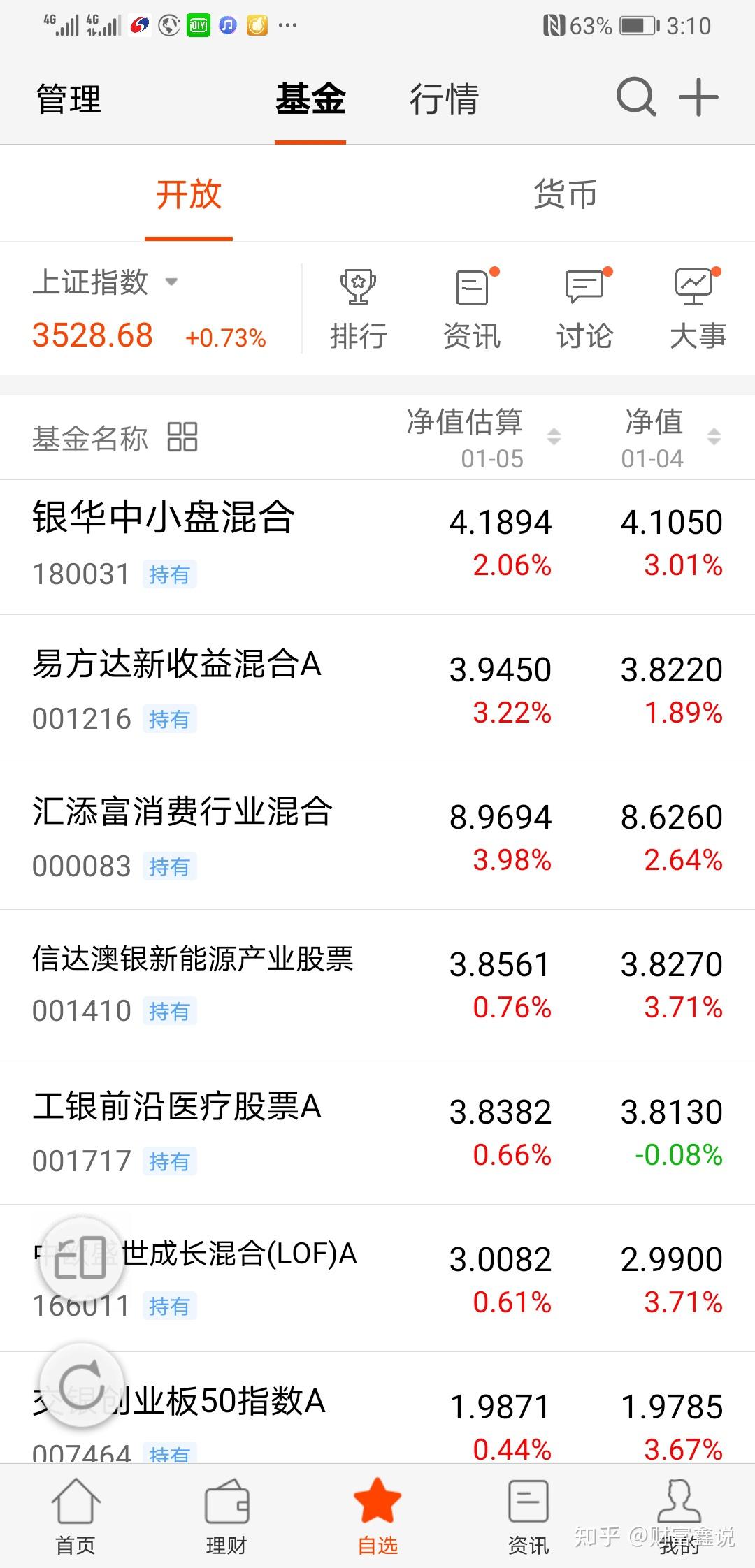Screen dimensions: 755x1568
Task: Open the 讨论 discussion shortcut
Action: [x=584, y=308]
